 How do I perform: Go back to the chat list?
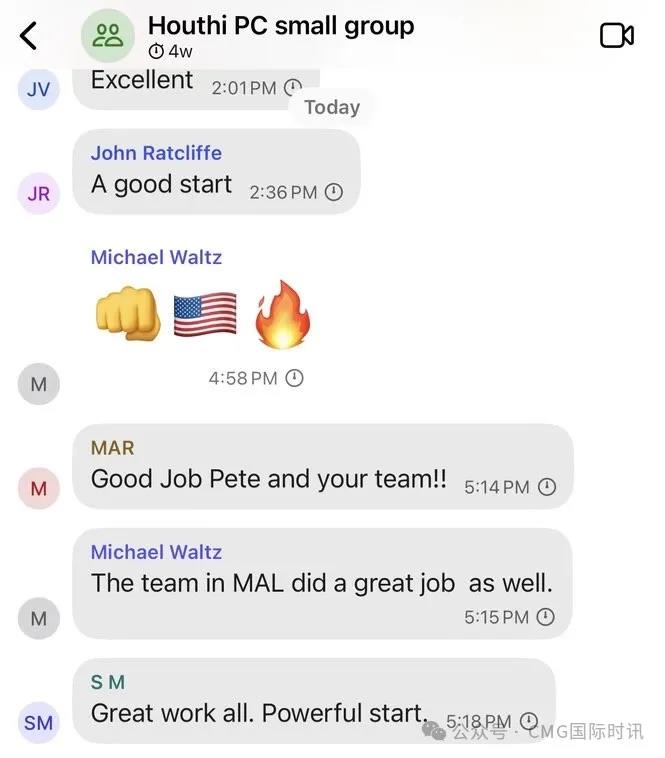[x=29, y=36]
